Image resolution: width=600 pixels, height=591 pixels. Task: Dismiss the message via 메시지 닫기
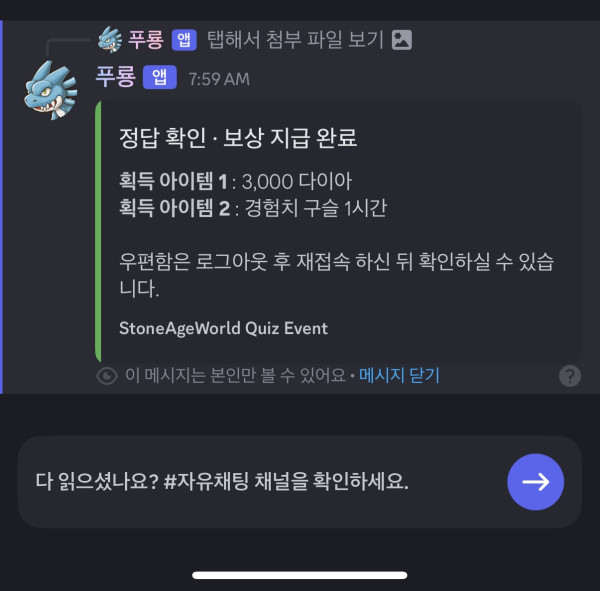[x=399, y=376]
